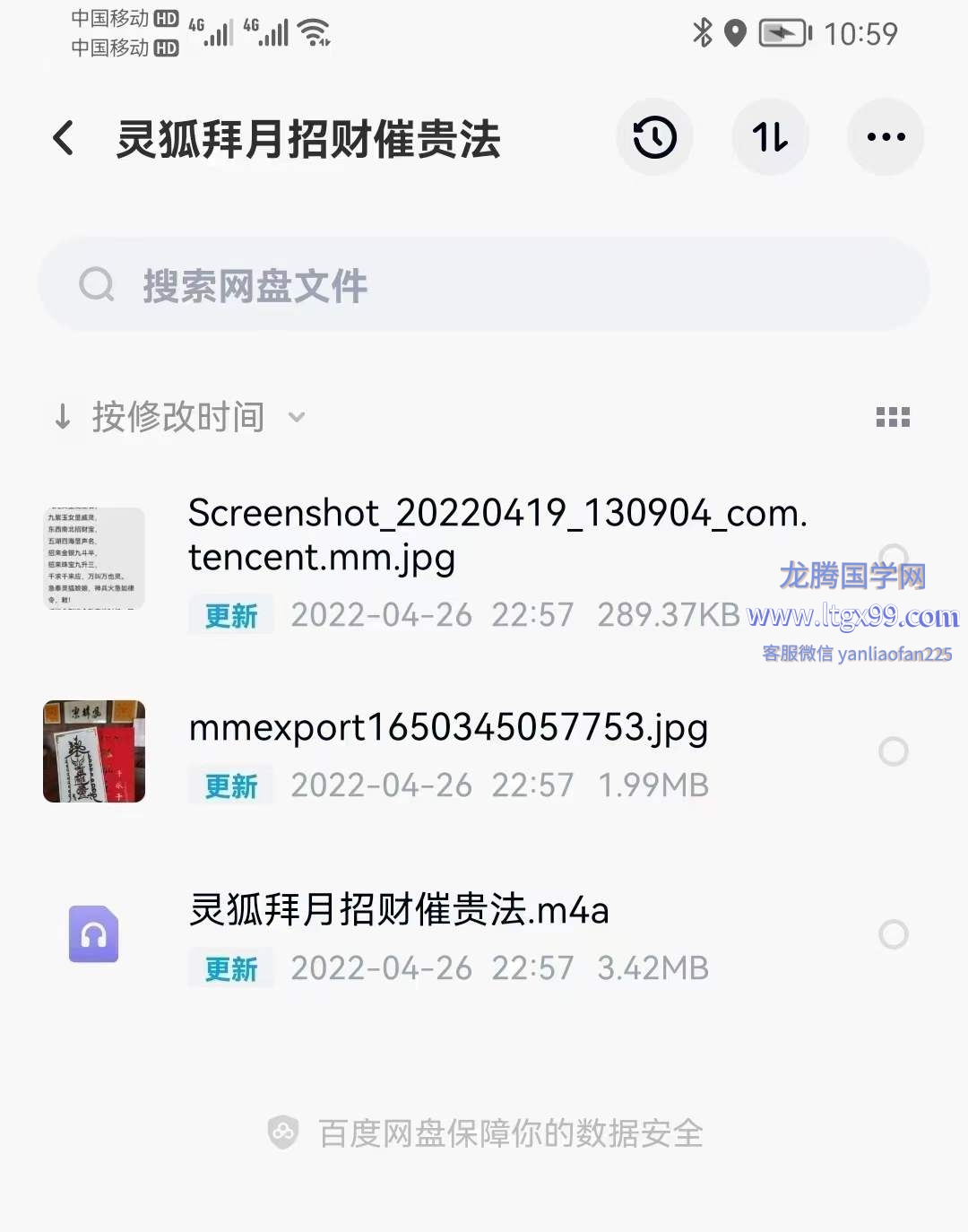968x1232 pixels.
Task: Open the 灵狐拜月招财催贵法.m4a audio file
Action: click(399, 911)
